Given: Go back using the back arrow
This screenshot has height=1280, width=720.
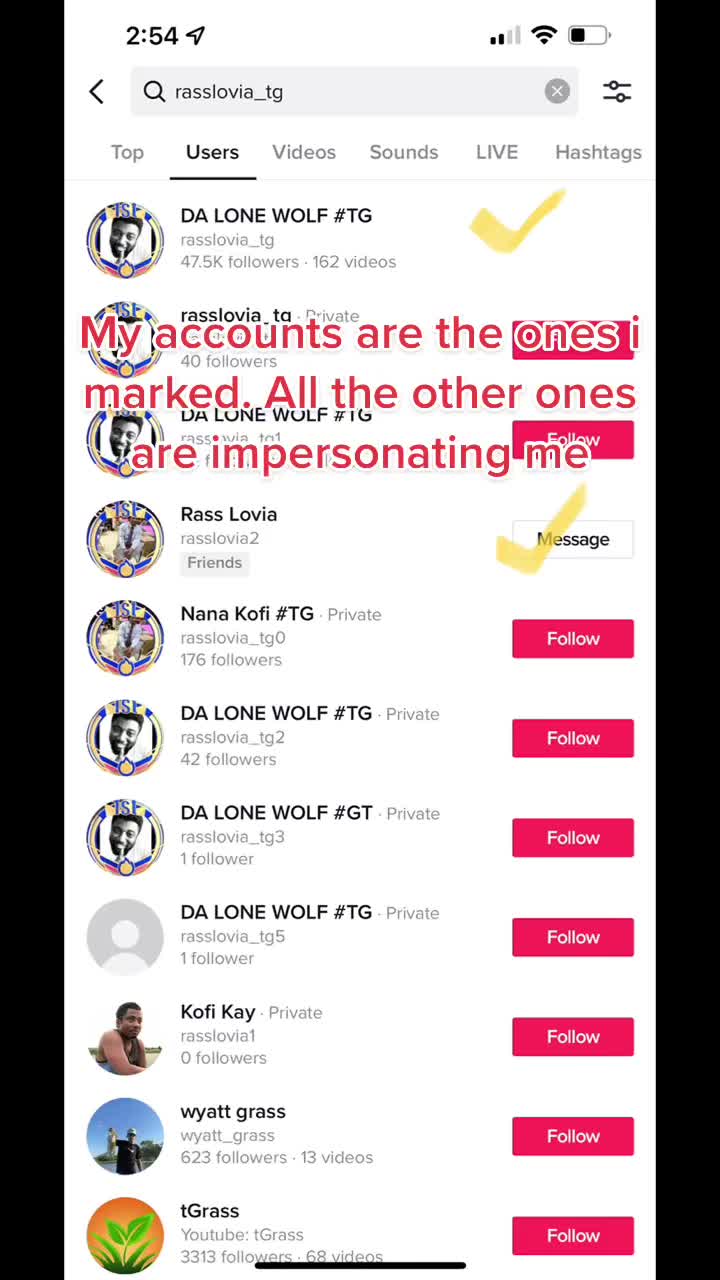Looking at the screenshot, I should tap(97, 92).
